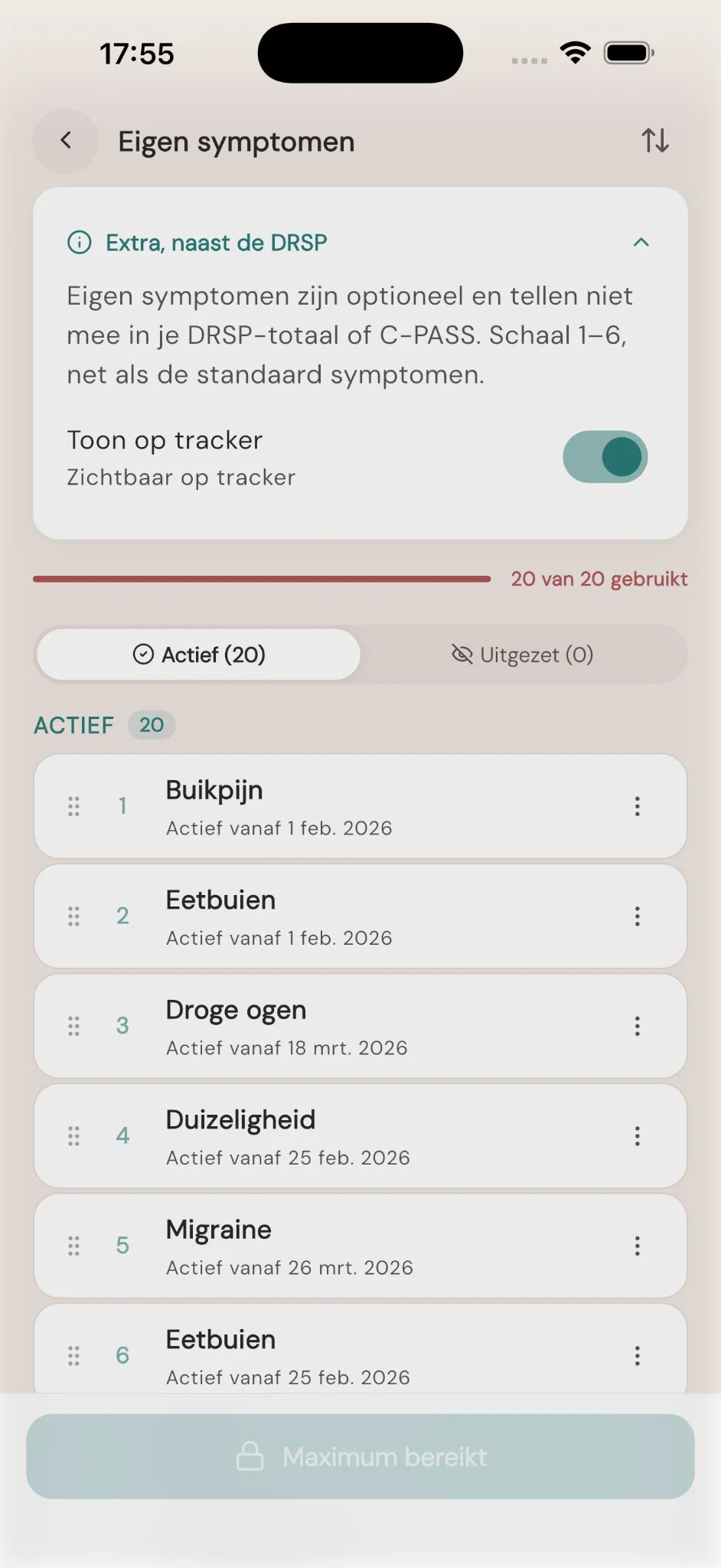Viewport: 721px width, 1568px height.
Task: Tap the Maximum bereikt button
Action: [360, 1455]
